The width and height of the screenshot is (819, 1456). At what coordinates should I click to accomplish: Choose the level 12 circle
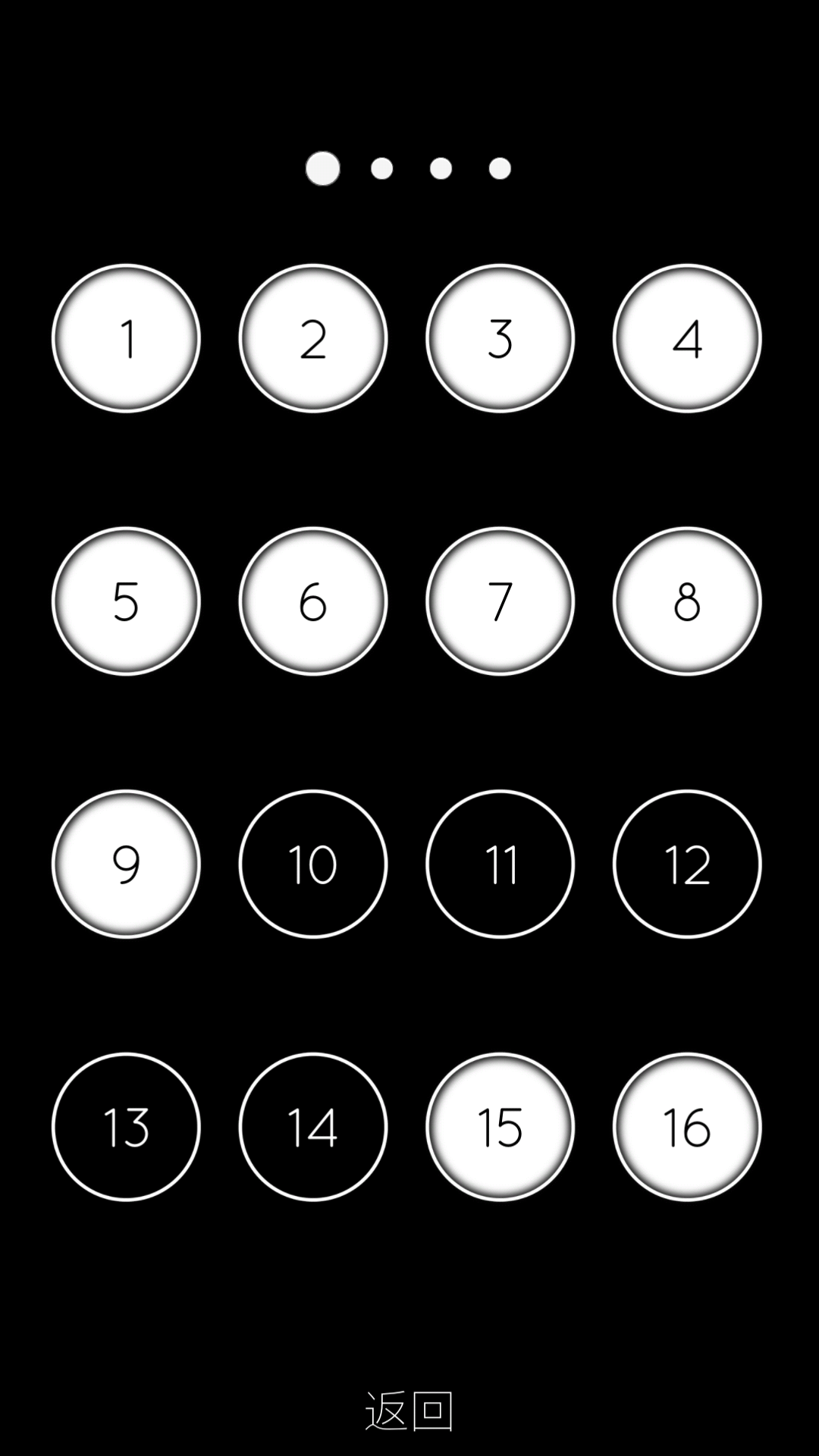click(687, 864)
